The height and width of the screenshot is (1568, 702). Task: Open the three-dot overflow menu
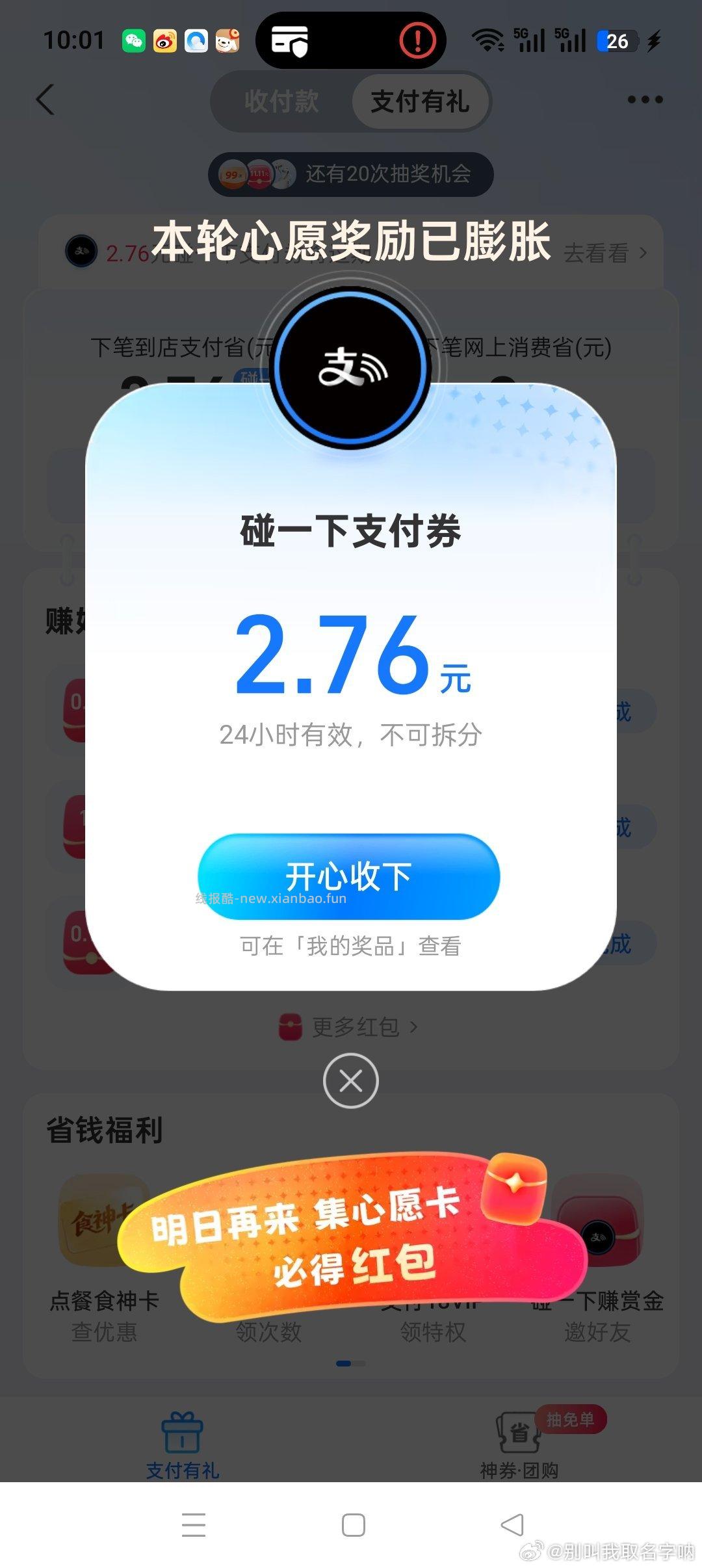[647, 99]
